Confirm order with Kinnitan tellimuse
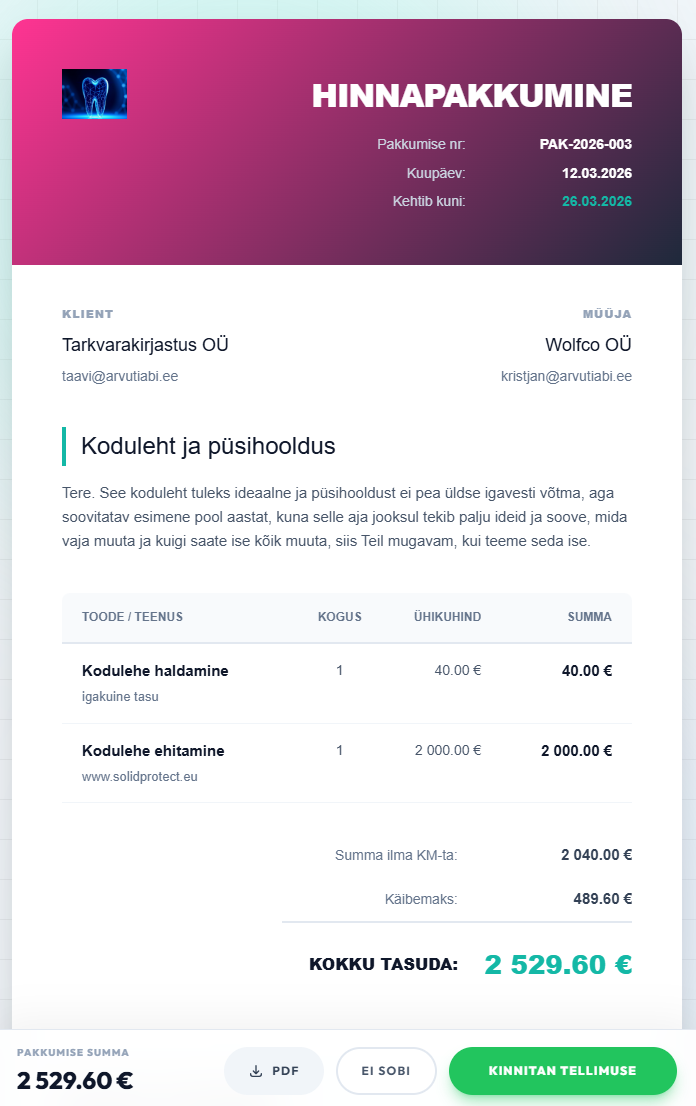 pos(562,1071)
